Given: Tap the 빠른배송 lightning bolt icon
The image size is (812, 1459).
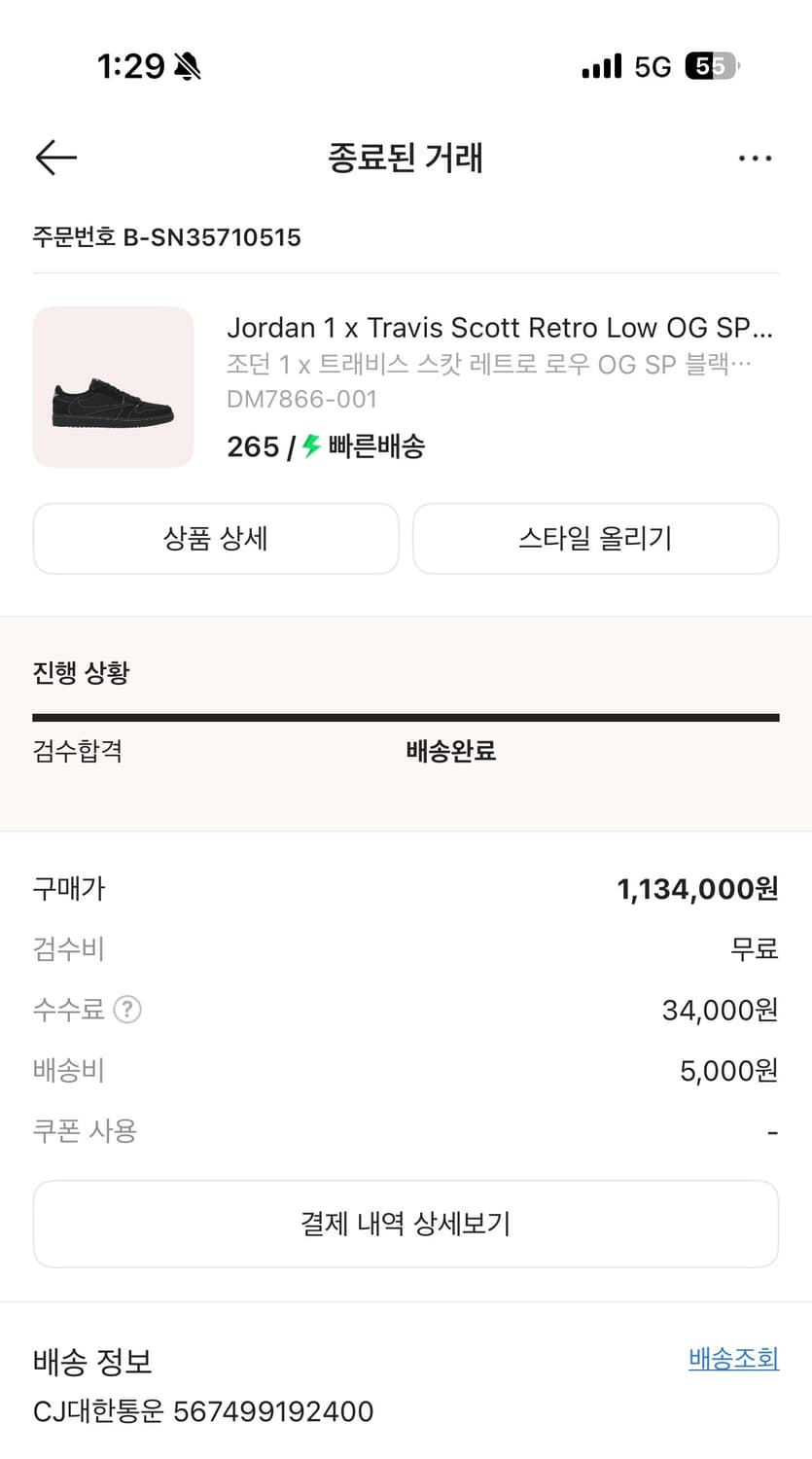Looking at the screenshot, I should [309, 446].
